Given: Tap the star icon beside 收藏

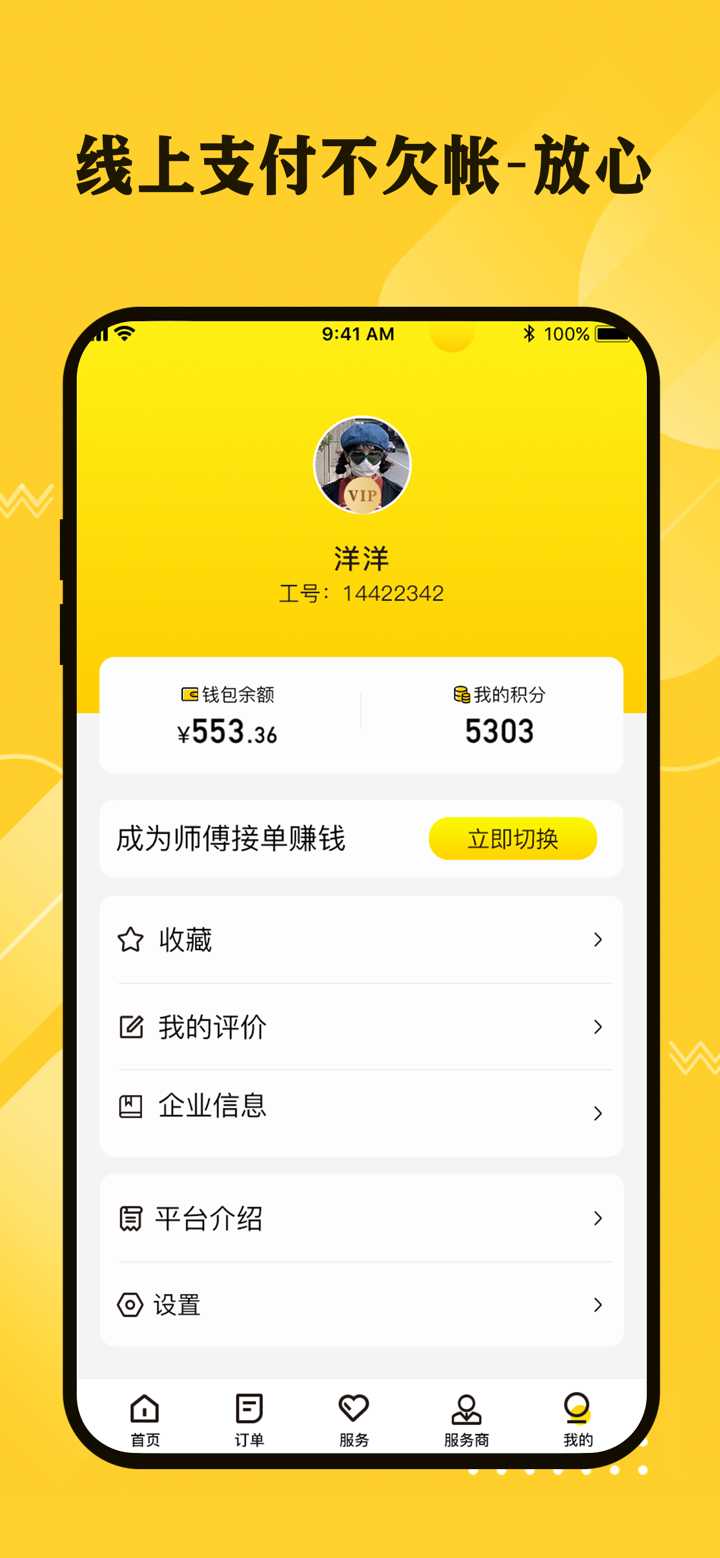Looking at the screenshot, I should (x=131, y=939).
